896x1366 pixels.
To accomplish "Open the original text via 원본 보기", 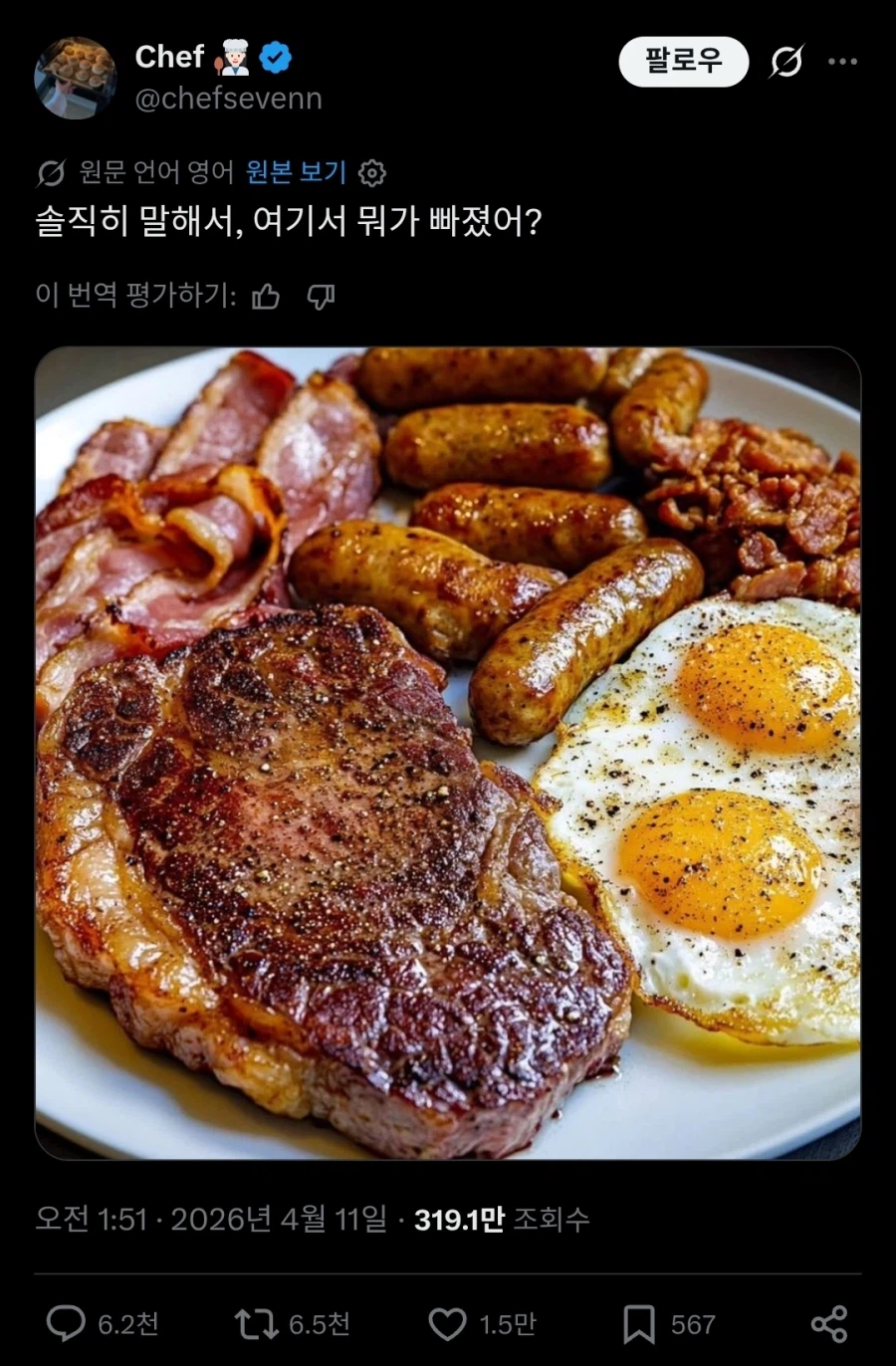I will (294, 171).
